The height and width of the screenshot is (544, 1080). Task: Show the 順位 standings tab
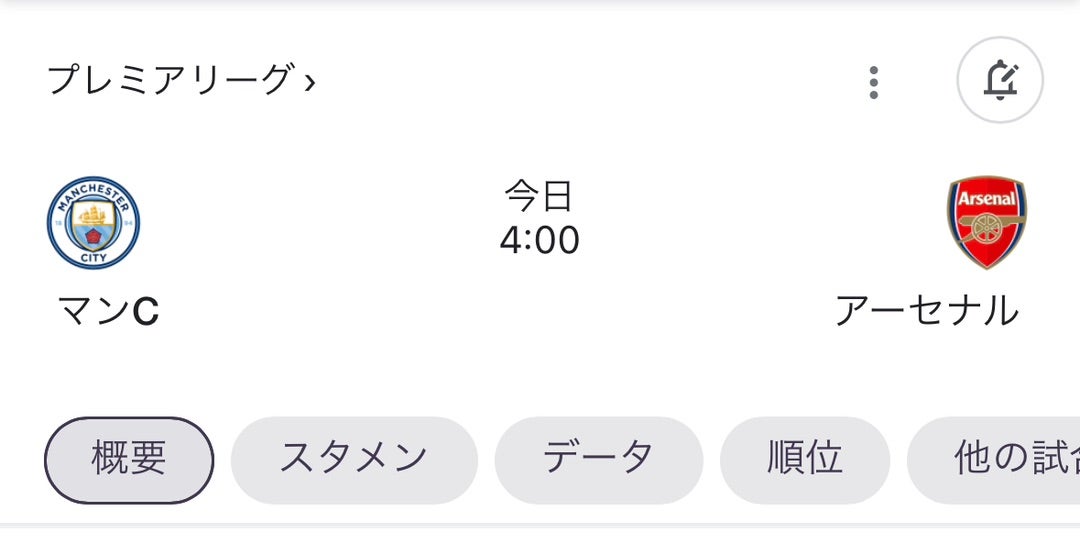tap(804, 460)
